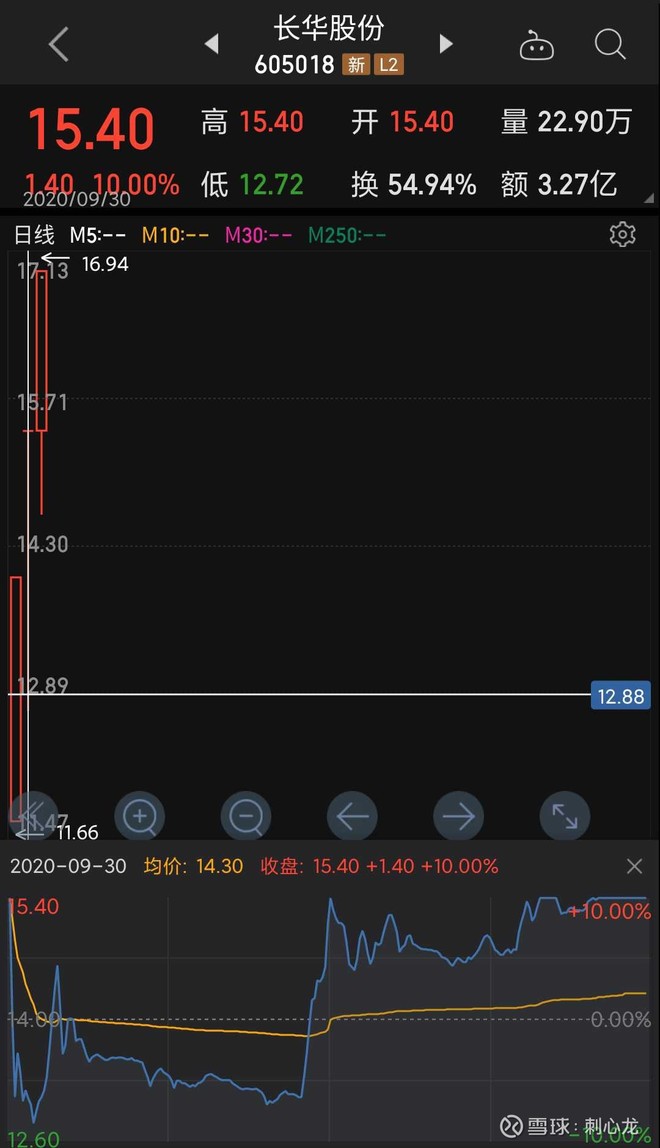660x1148 pixels.
Task: Open the robot assistant icon
Action: click(537, 44)
